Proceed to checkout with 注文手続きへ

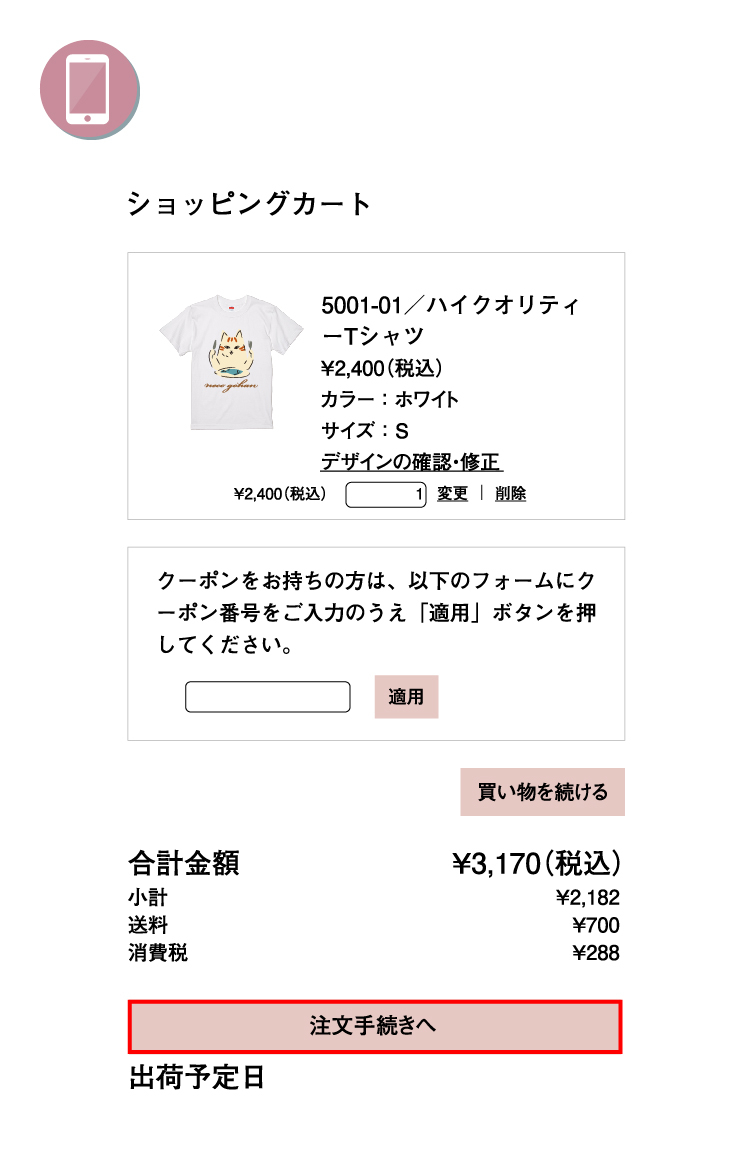(375, 1026)
